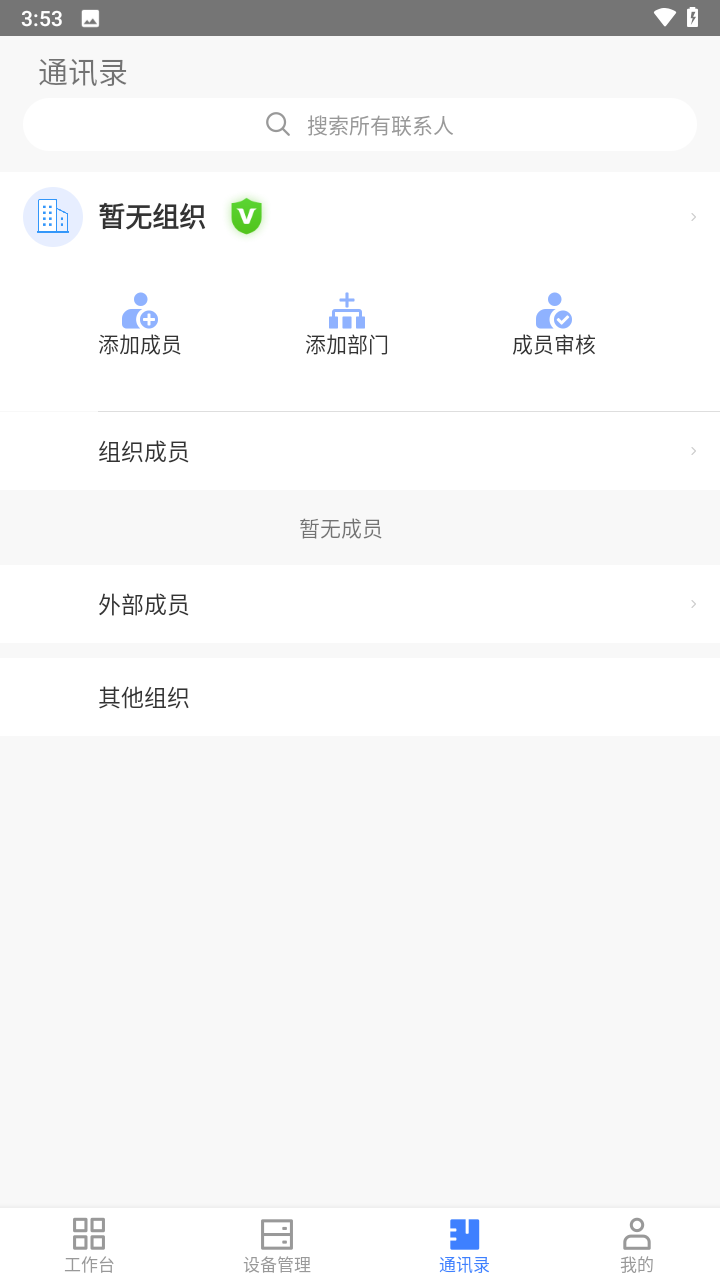Tap 成员审核 to review pending members
The width and height of the screenshot is (720, 1280).
[x=553, y=322]
